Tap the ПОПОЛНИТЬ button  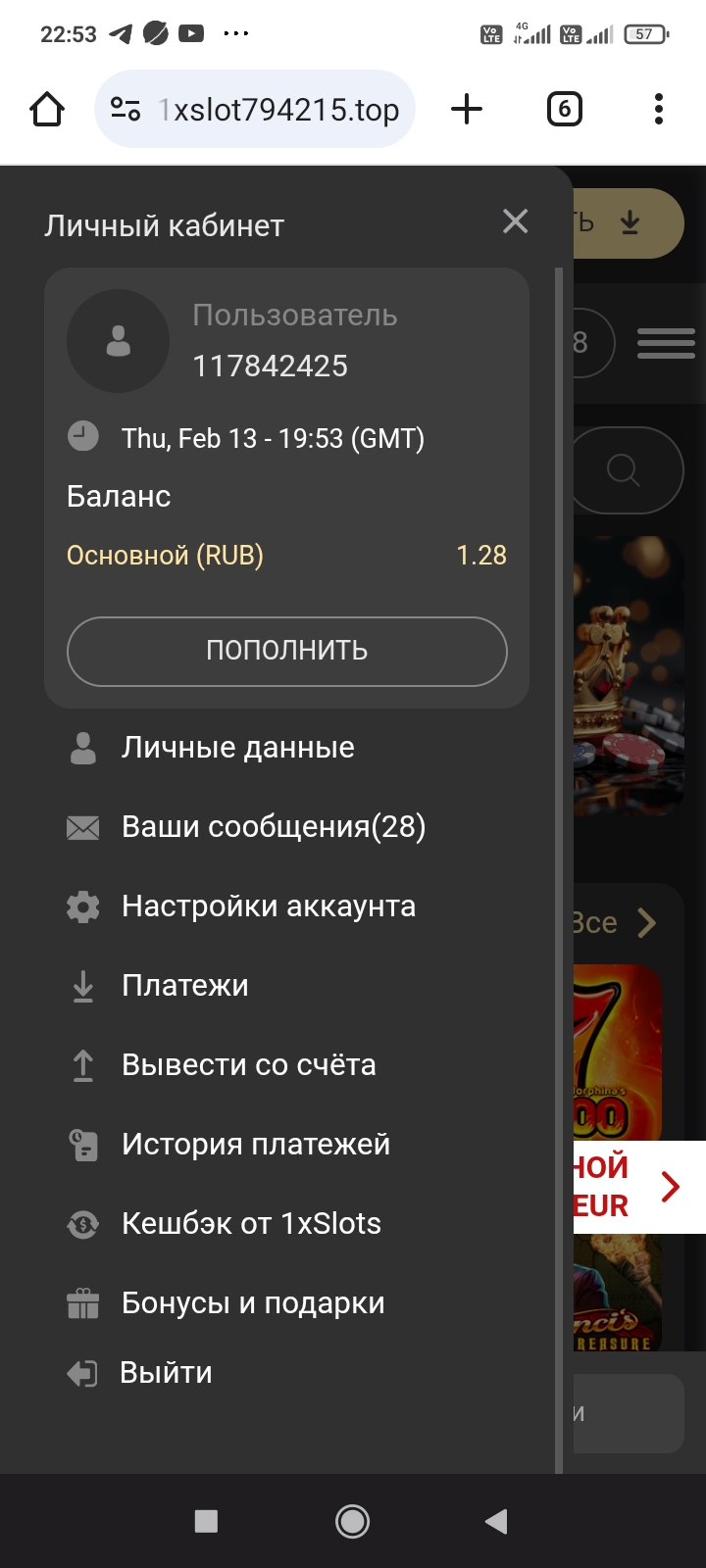coord(286,651)
